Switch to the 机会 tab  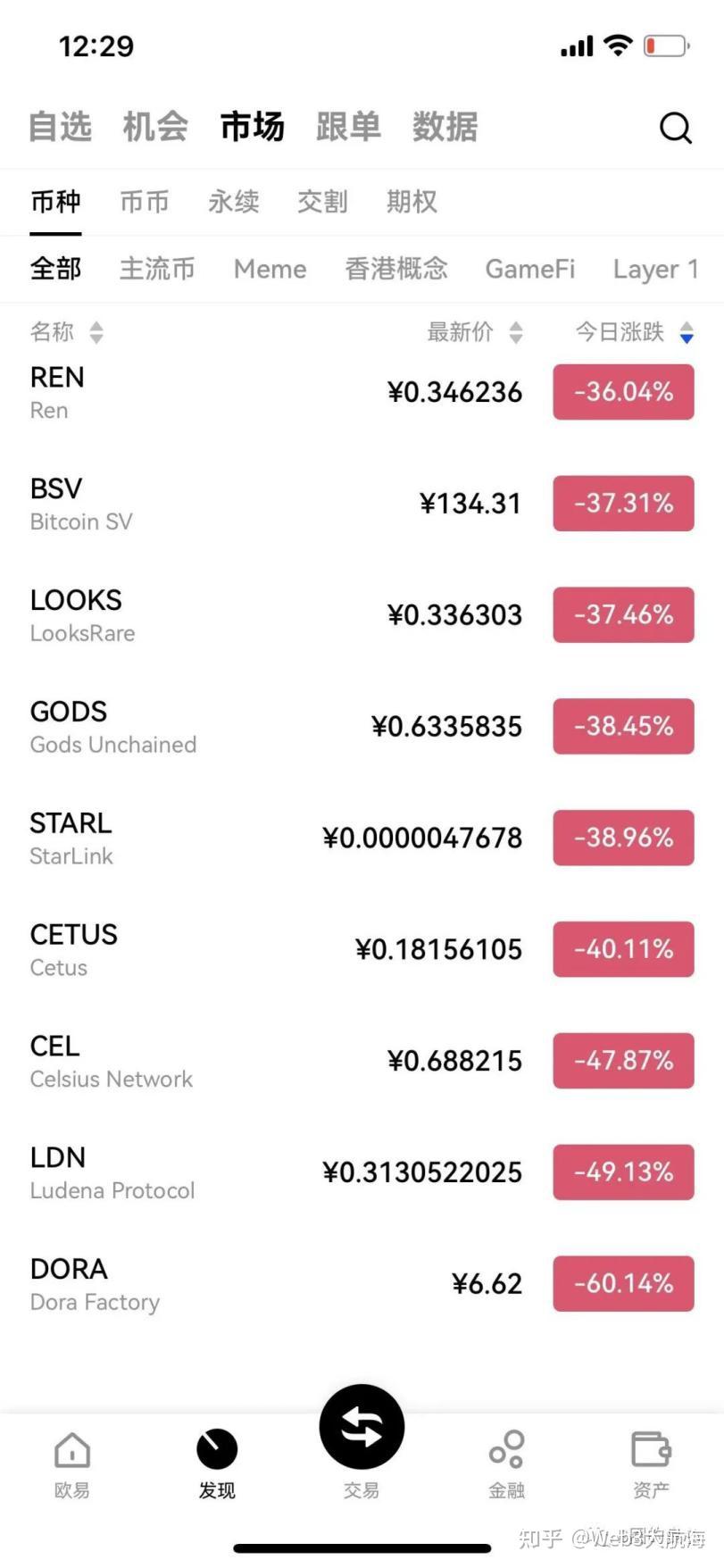(x=155, y=127)
